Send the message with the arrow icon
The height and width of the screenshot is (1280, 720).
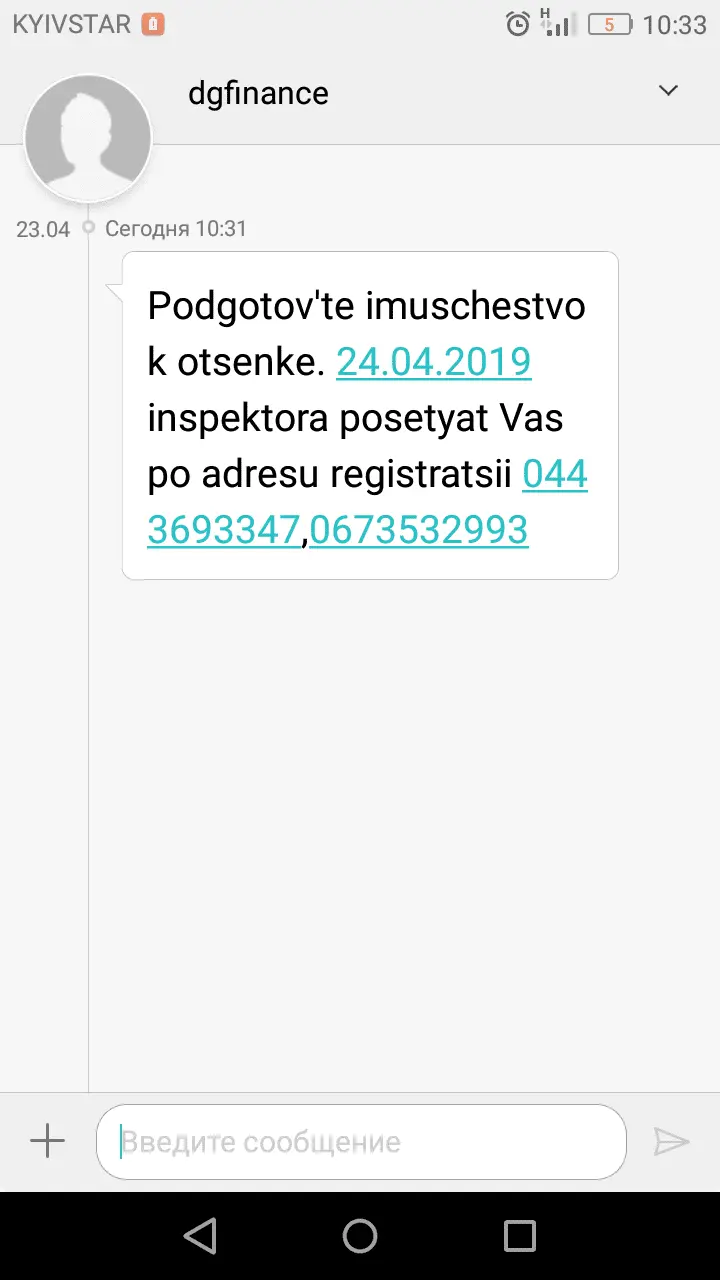click(671, 1141)
